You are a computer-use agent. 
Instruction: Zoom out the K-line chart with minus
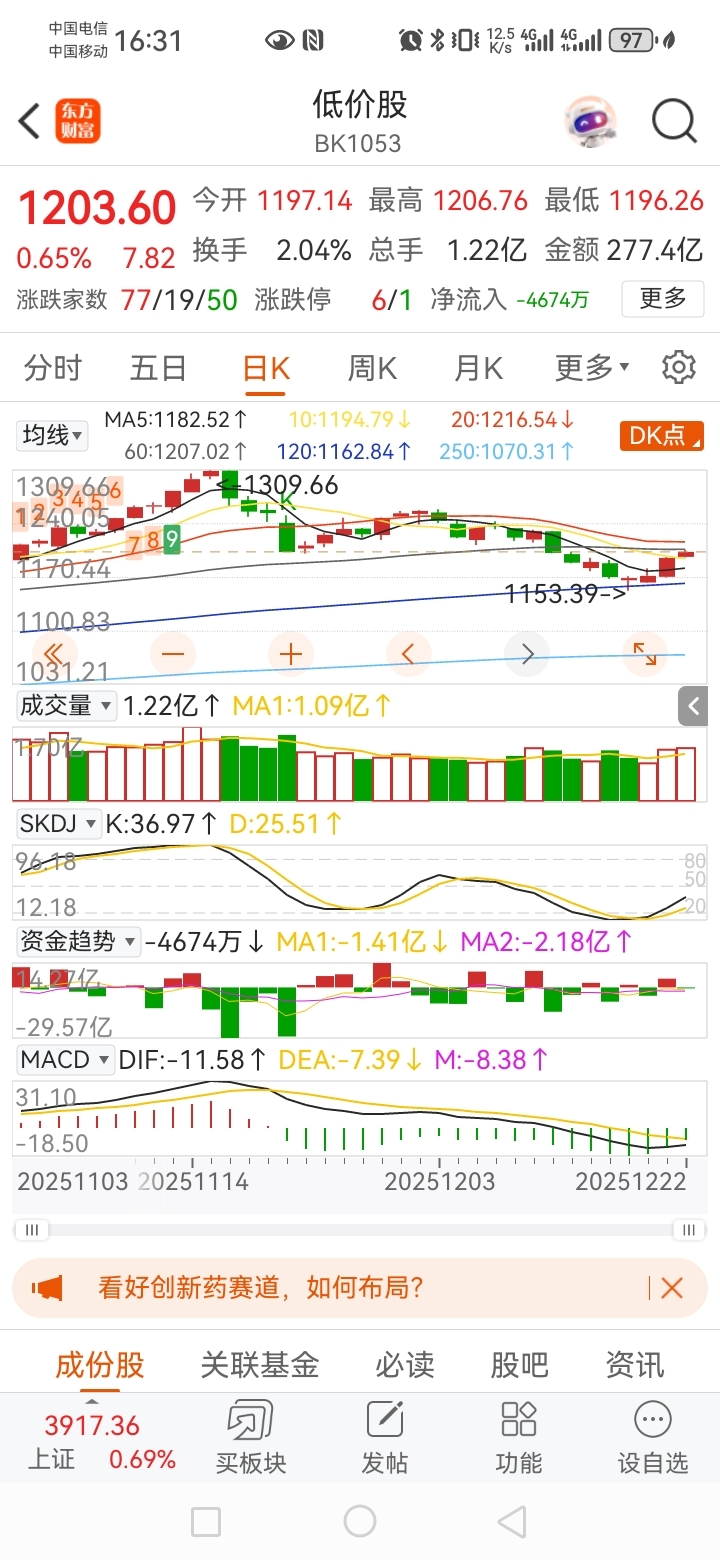[173, 655]
